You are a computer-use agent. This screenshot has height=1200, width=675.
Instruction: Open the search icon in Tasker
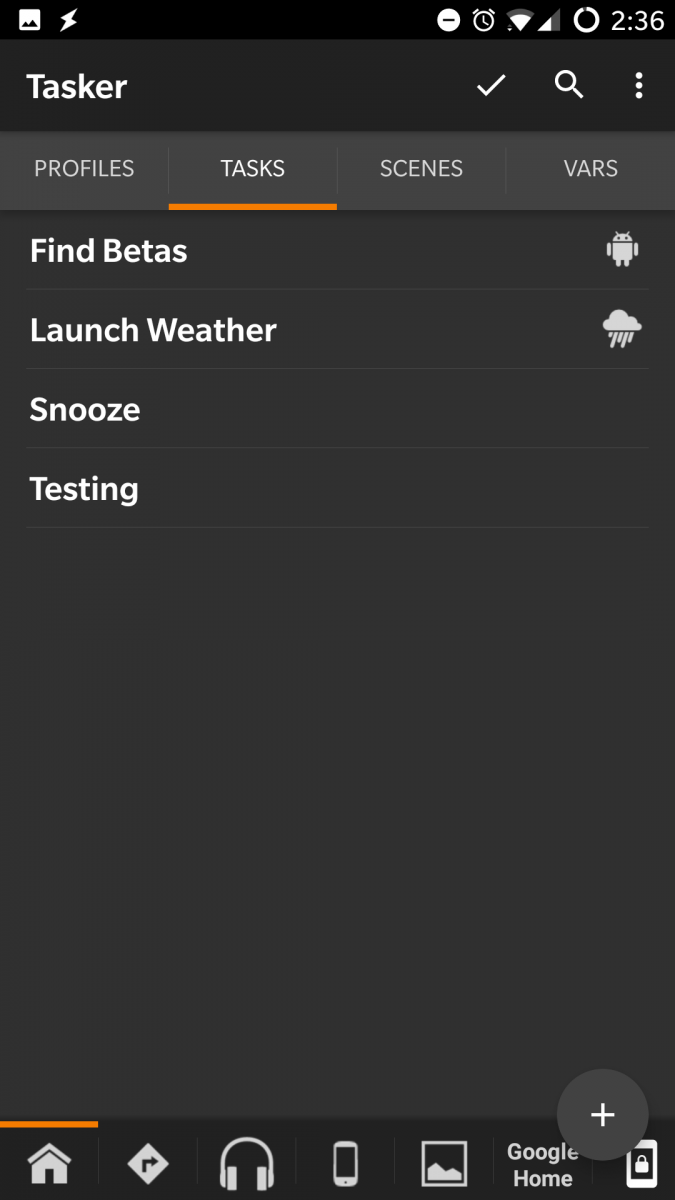(x=569, y=86)
